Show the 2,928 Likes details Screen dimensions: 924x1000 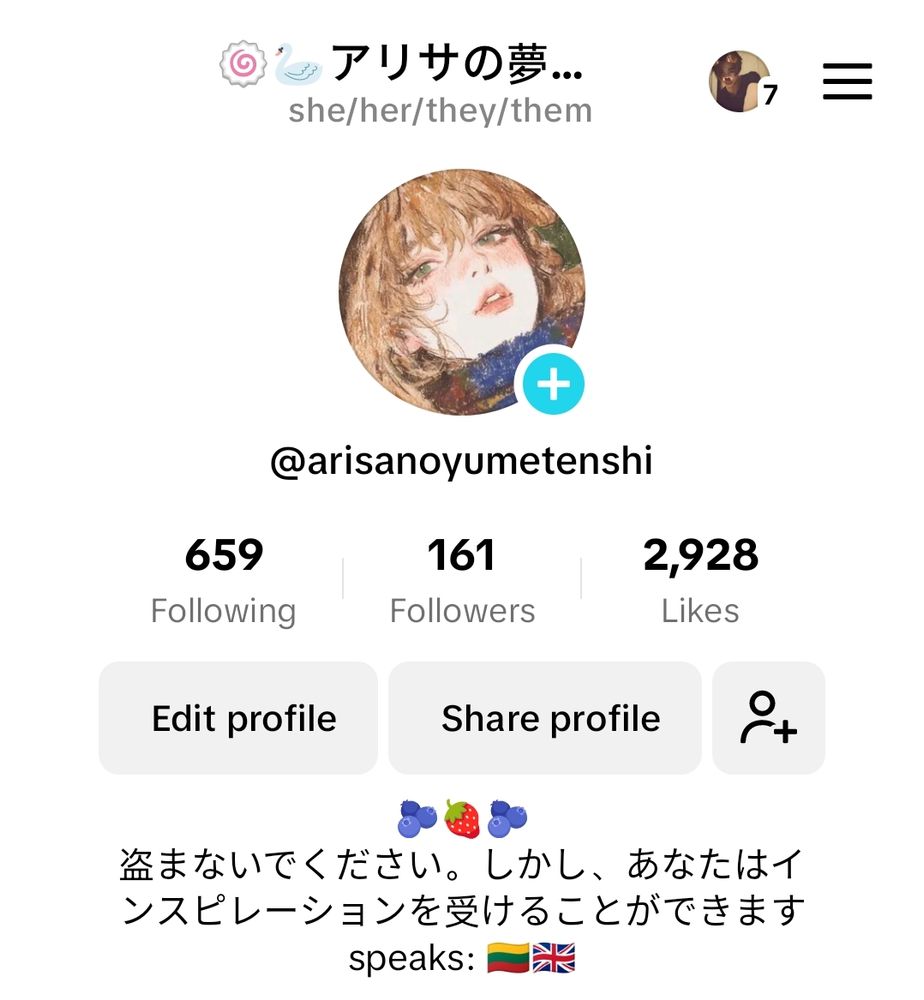pyautogui.click(x=700, y=579)
